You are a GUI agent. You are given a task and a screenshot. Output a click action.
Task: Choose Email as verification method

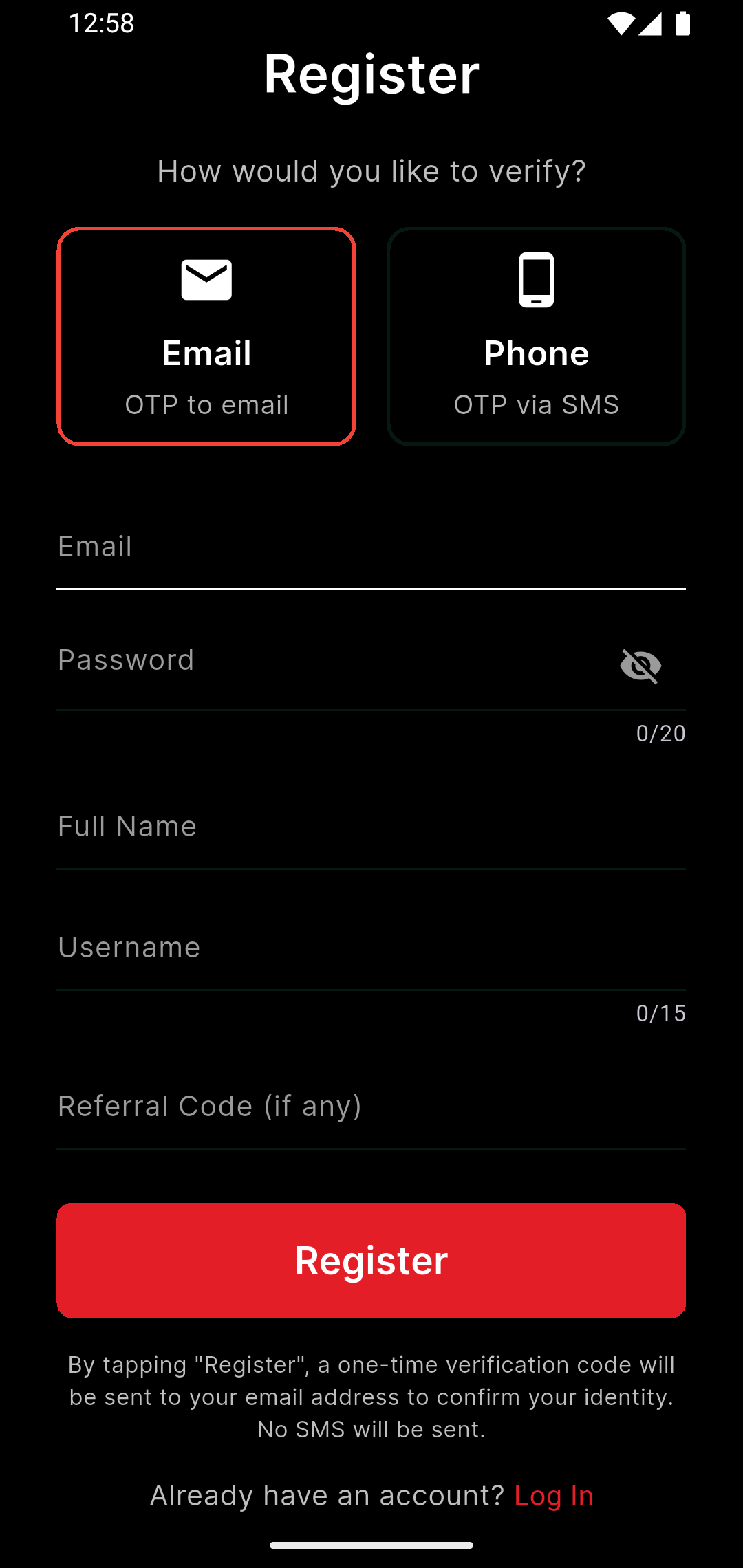[x=206, y=337]
